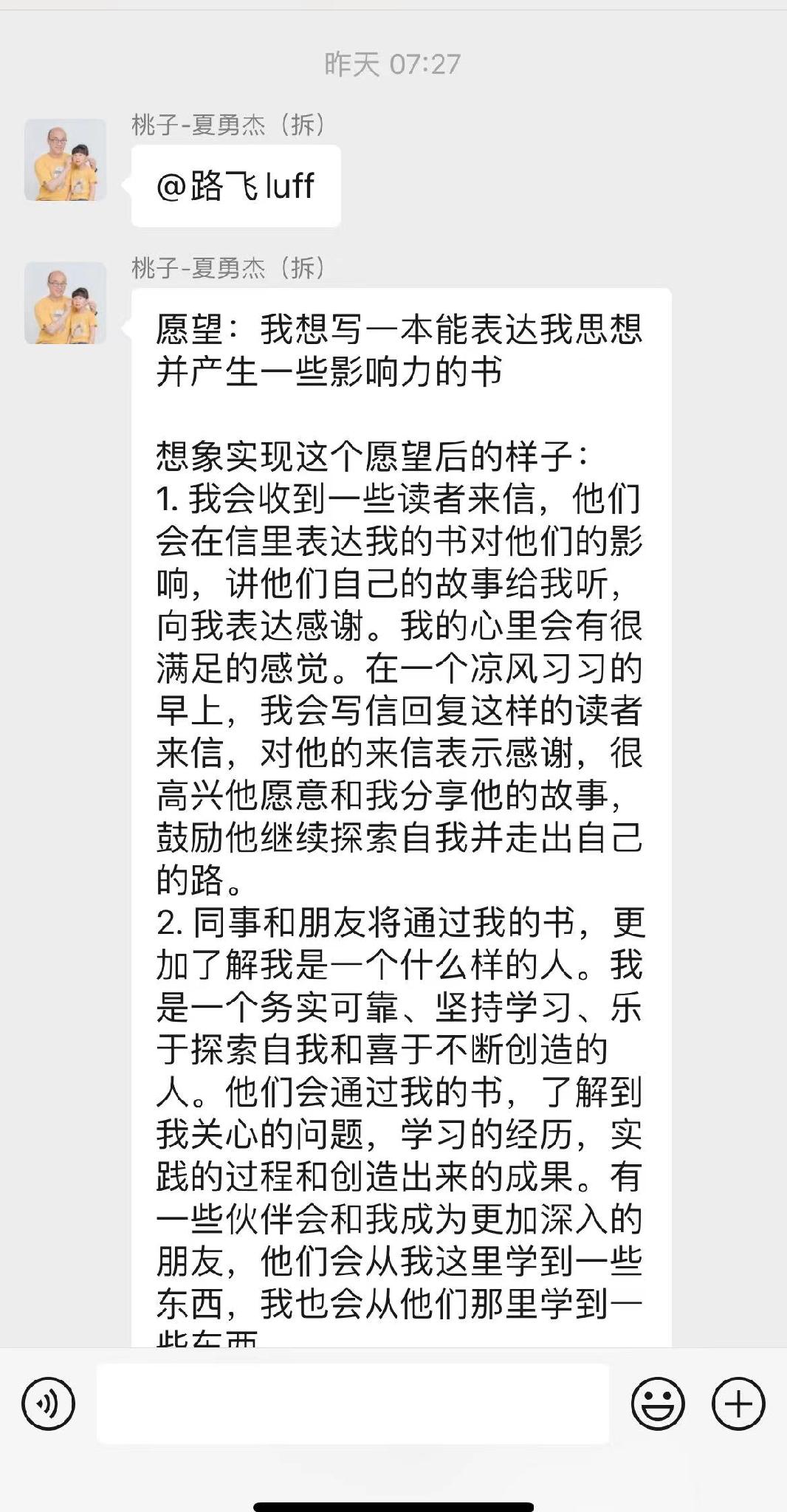The image size is (787, 1512).
Task: Switch to voice message input
Action: point(49,1403)
